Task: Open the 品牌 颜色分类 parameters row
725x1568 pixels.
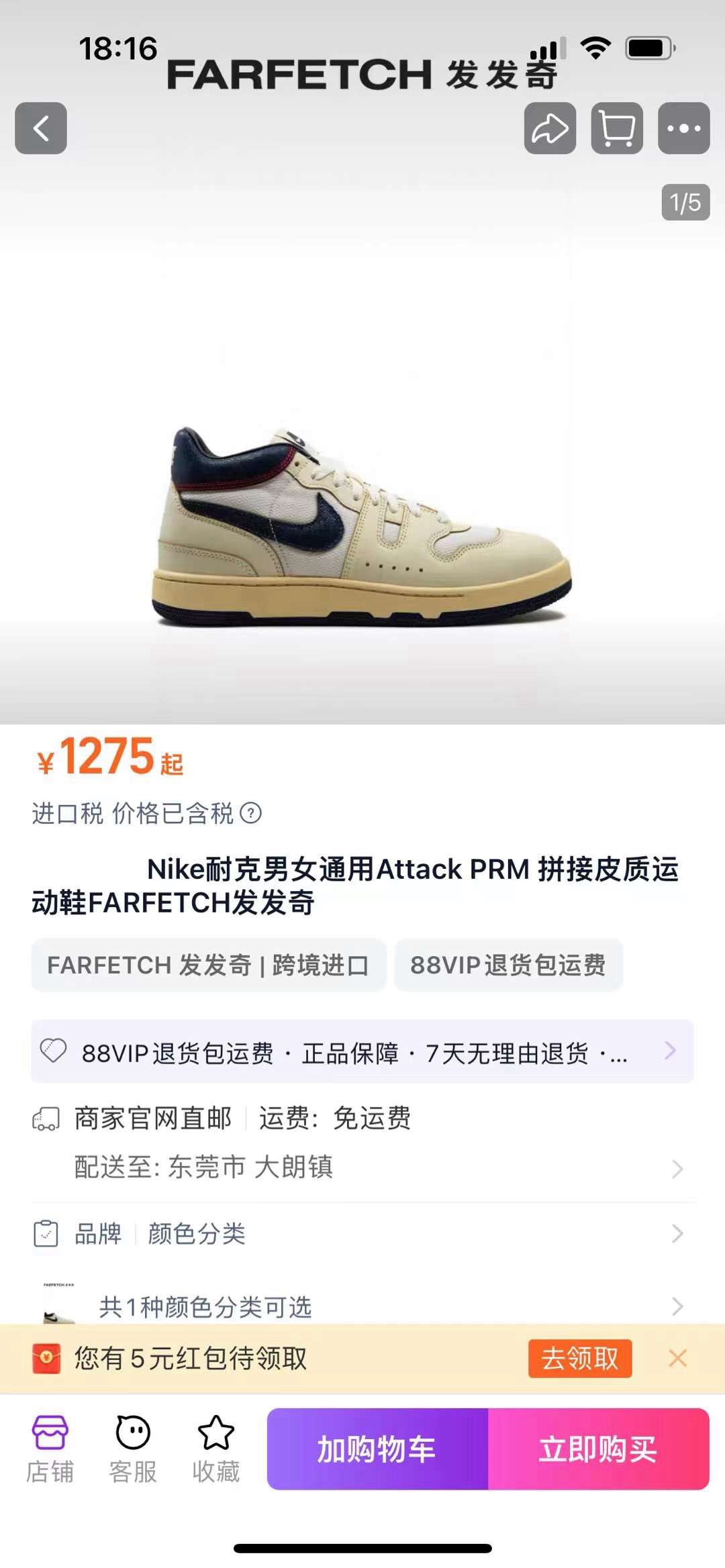Action: [x=362, y=1234]
